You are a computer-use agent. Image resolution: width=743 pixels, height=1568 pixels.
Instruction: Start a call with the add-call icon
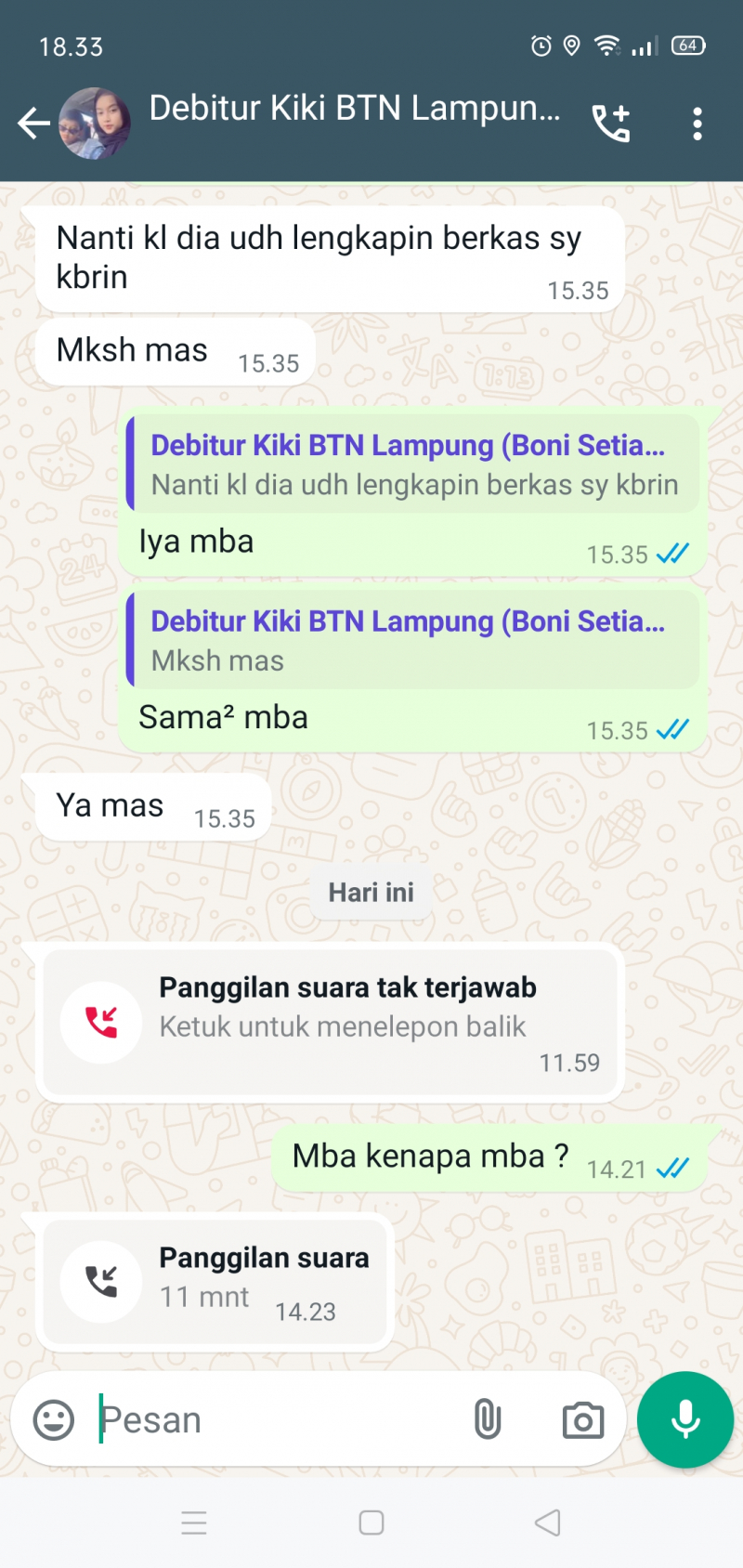[611, 124]
